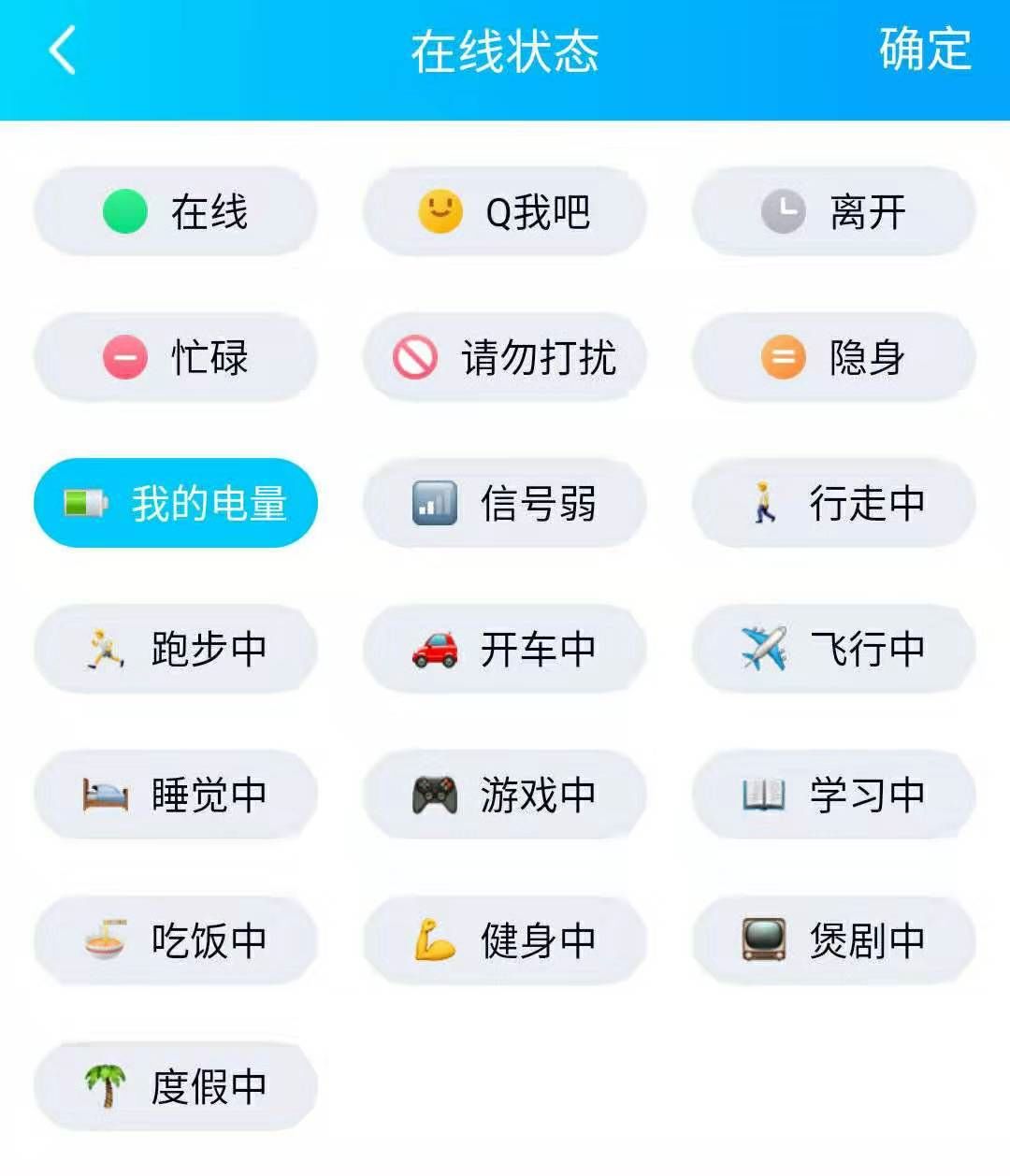Pick the 忙碌 status chip
The image size is (1010, 1176).
(x=176, y=357)
